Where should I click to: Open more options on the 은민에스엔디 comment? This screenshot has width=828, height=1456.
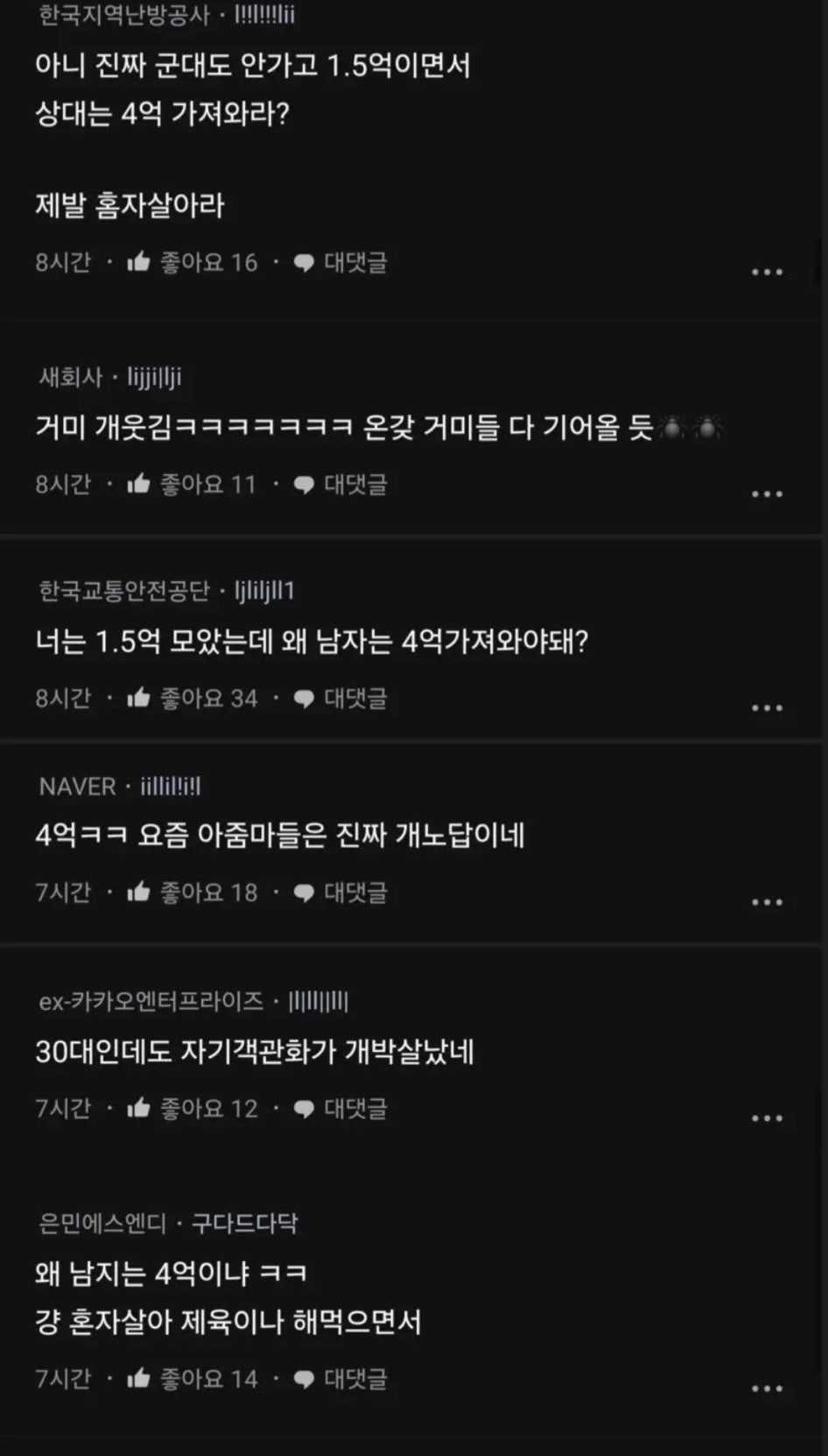tap(767, 1389)
